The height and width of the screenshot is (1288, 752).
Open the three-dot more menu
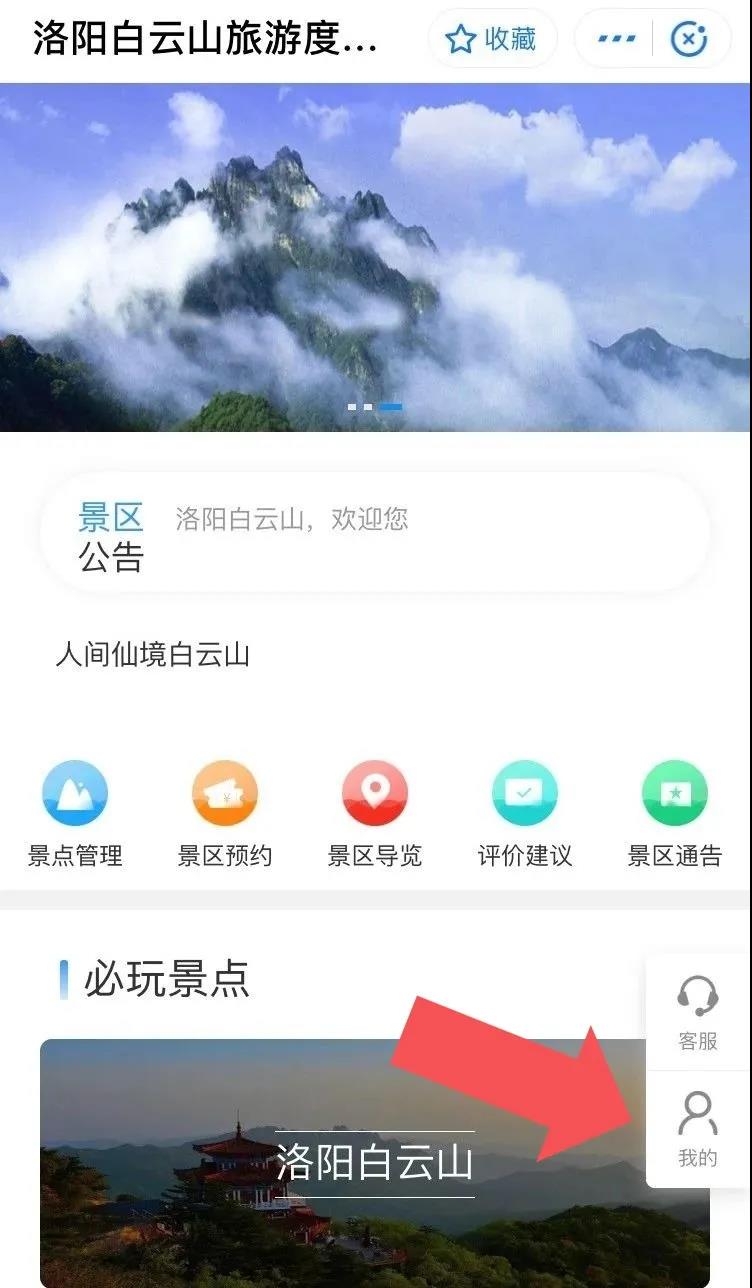tap(616, 40)
